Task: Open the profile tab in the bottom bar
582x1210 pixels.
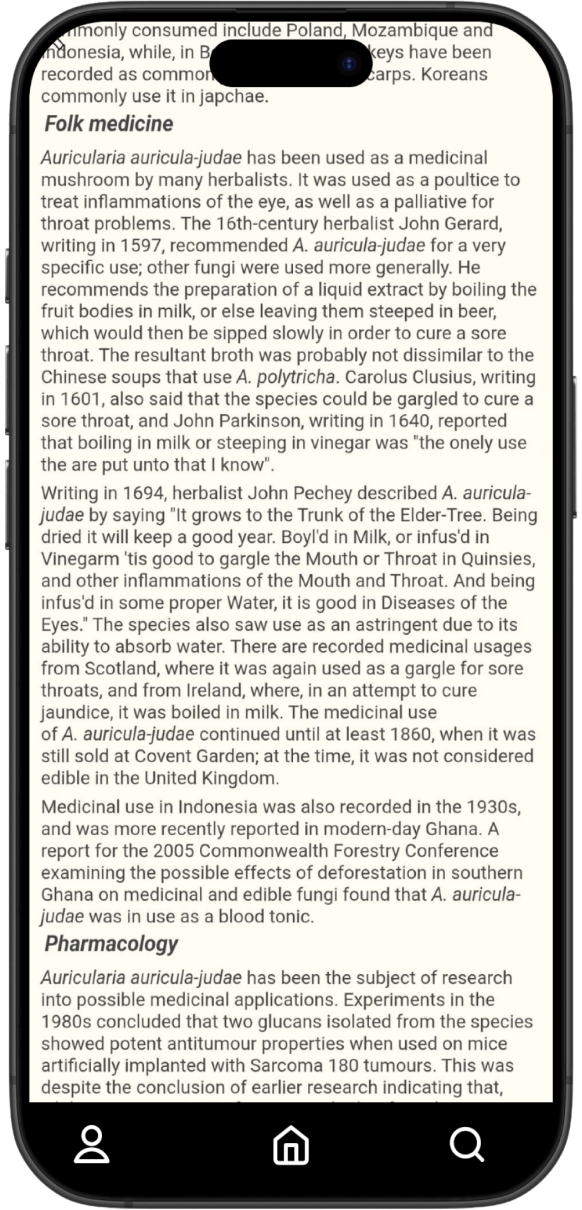Action: coord(92,1144)
